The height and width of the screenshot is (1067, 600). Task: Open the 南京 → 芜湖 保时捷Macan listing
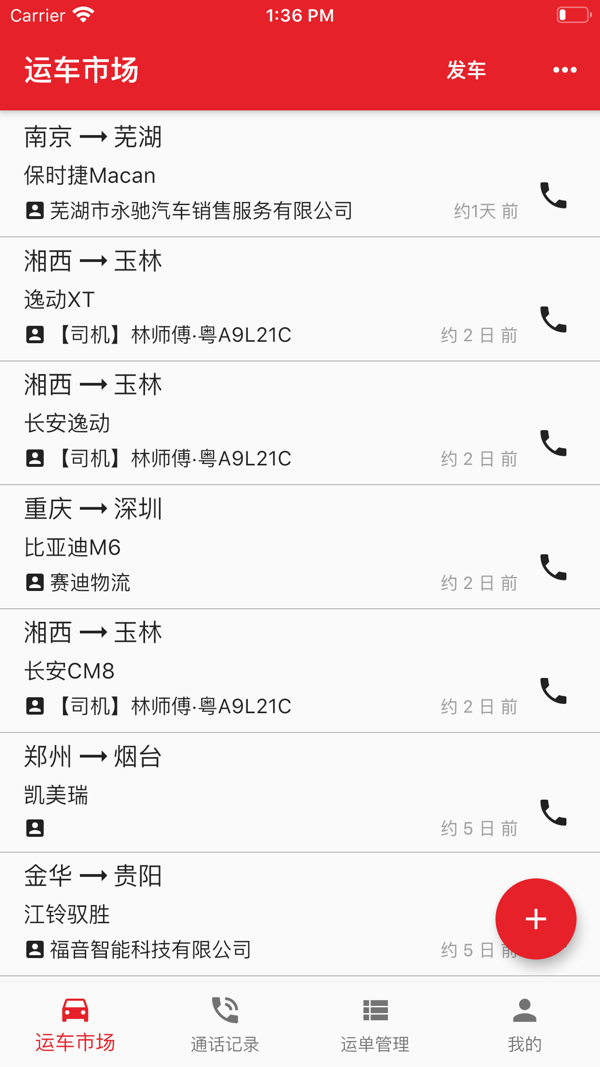[250, 174]
